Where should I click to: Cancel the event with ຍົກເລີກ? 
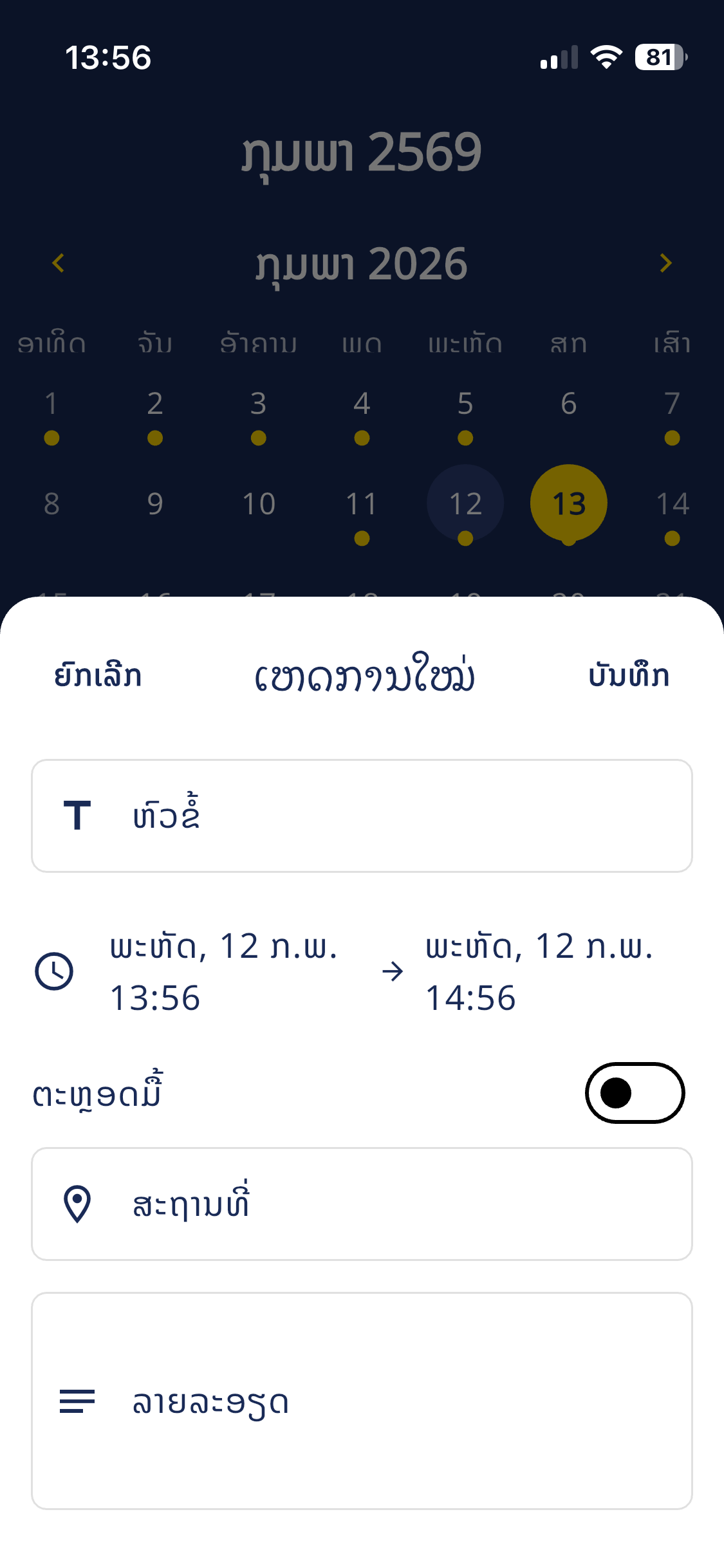tap(97, 676)
